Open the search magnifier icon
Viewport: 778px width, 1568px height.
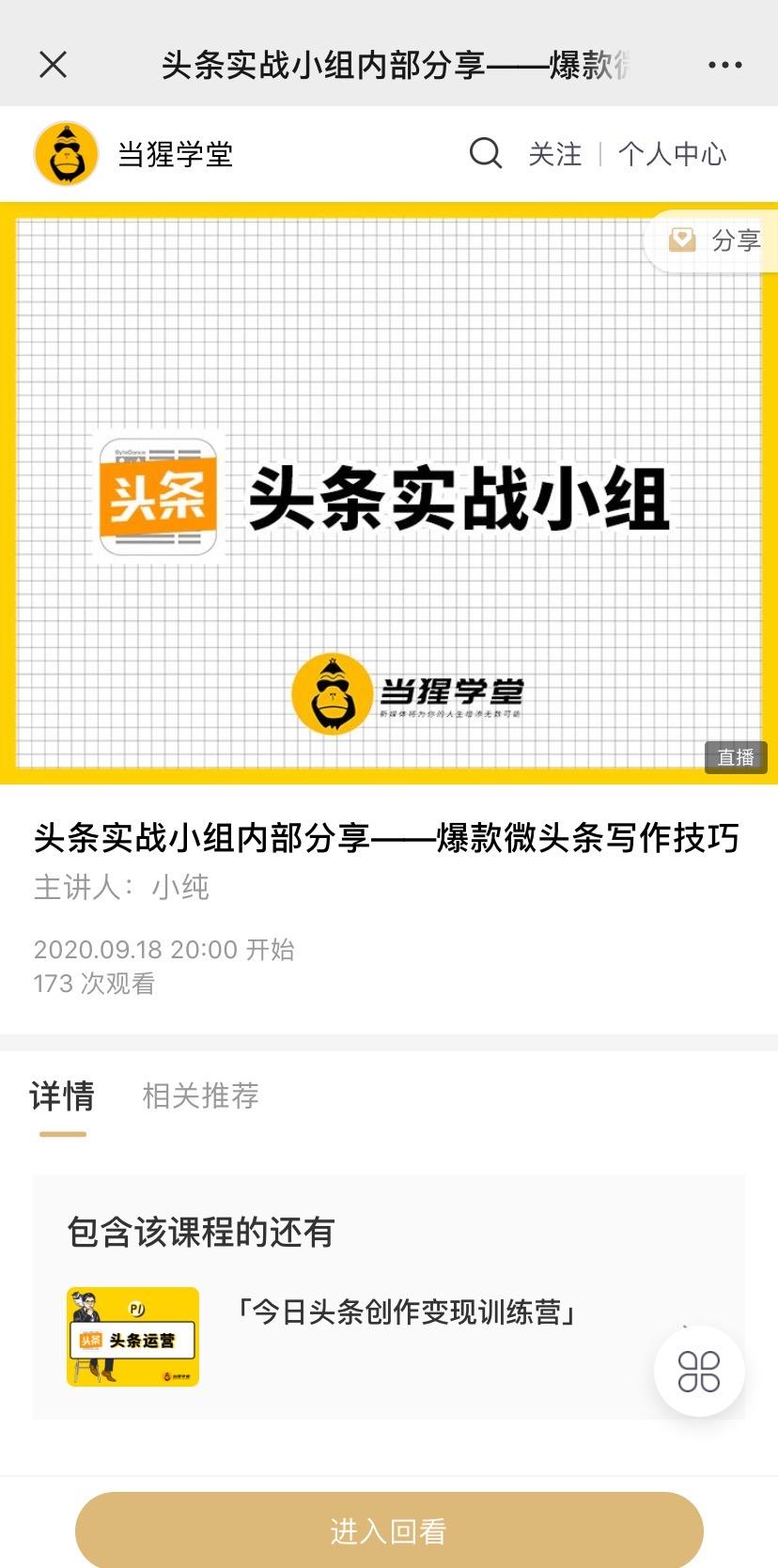point(486,153)
